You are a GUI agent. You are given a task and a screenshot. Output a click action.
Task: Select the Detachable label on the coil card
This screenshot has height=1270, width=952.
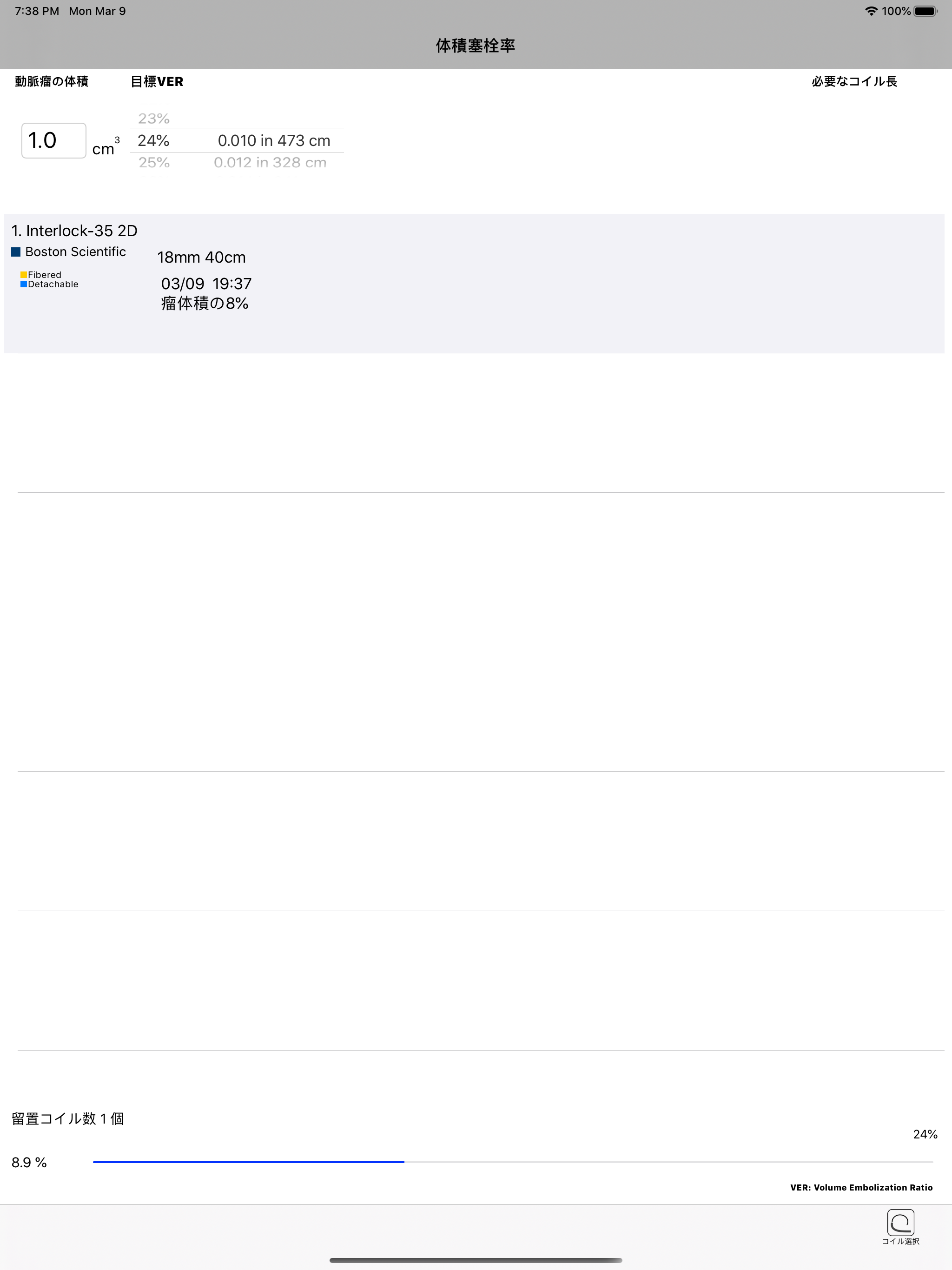(54, 284)
